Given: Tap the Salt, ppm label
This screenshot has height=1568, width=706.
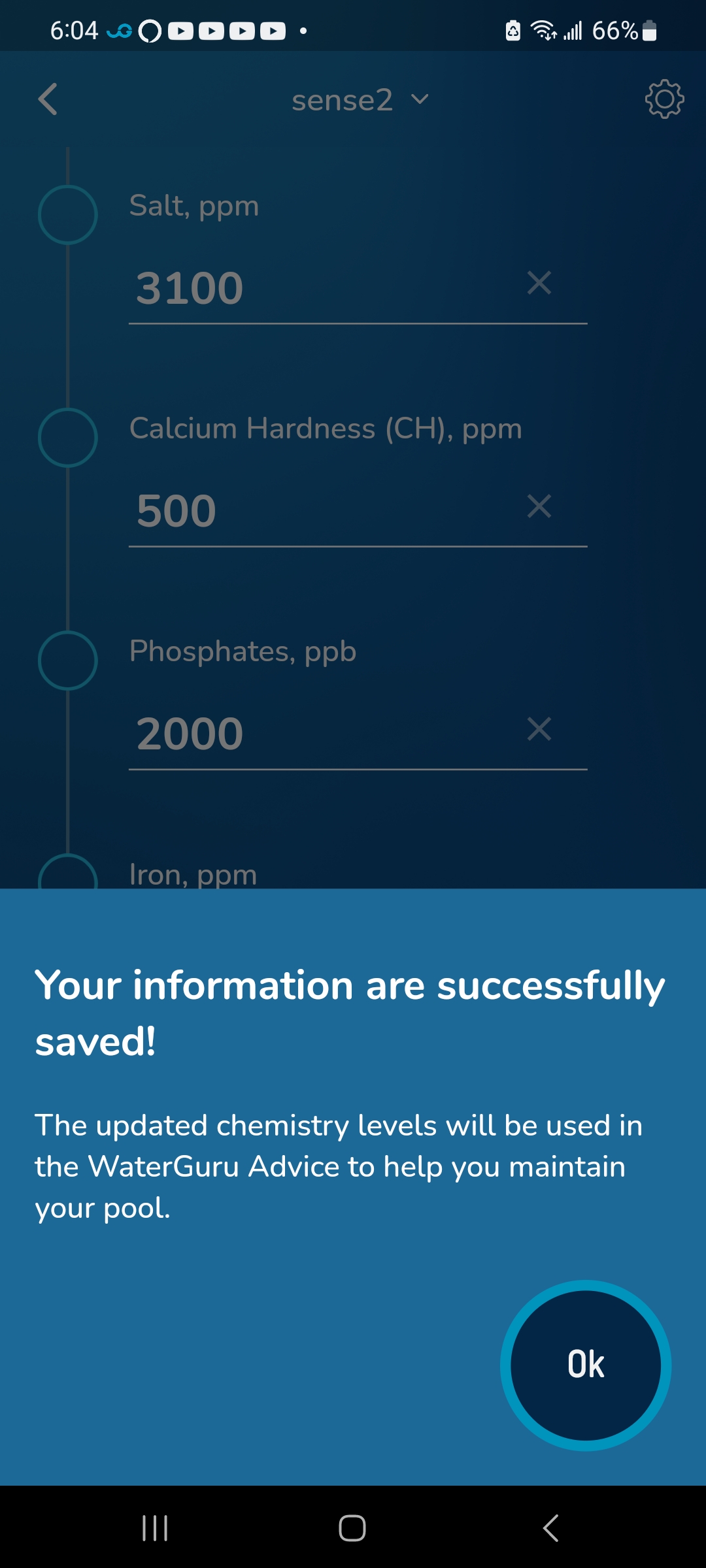Looking at the screenshot, I should coord(193,205).
